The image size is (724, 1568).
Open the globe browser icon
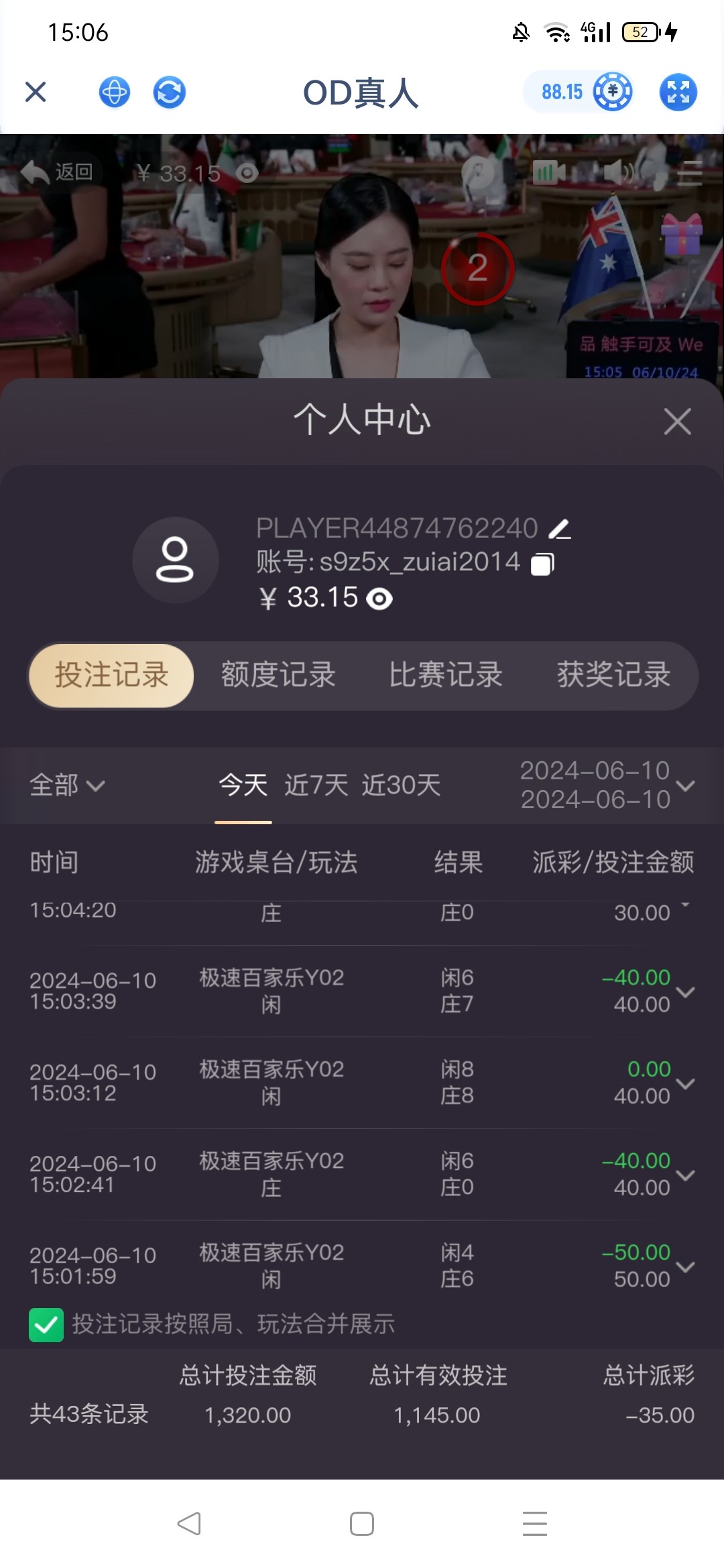(115, 92)
